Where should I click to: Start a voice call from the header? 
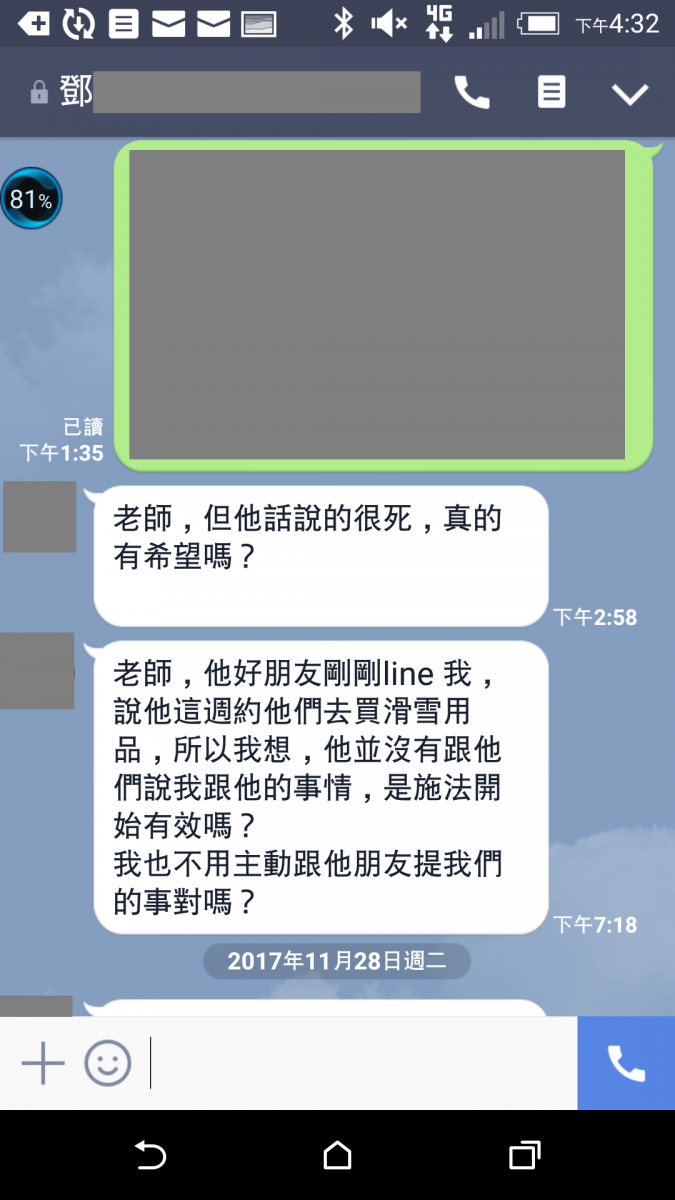point(472,93)
